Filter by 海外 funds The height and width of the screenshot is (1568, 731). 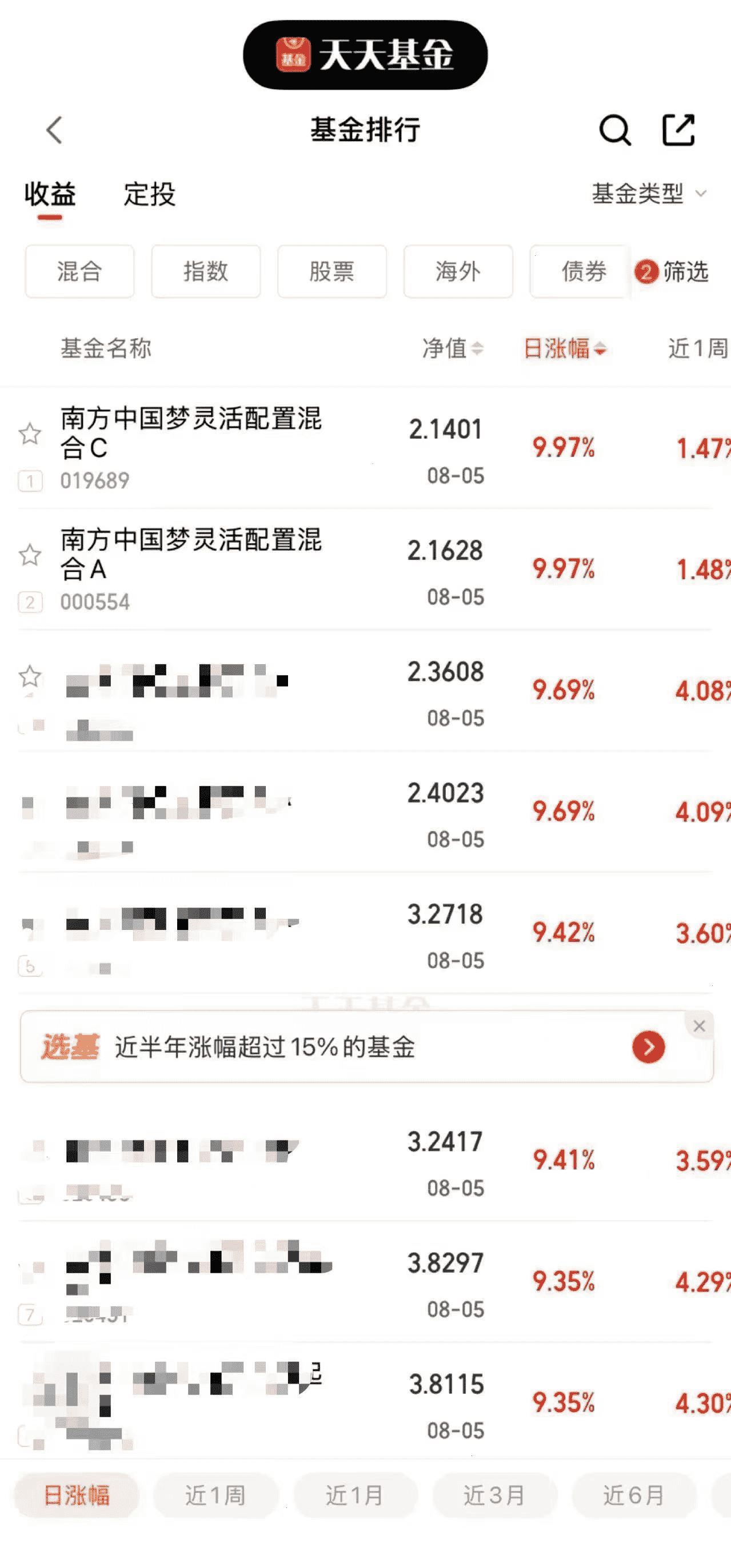458,271
